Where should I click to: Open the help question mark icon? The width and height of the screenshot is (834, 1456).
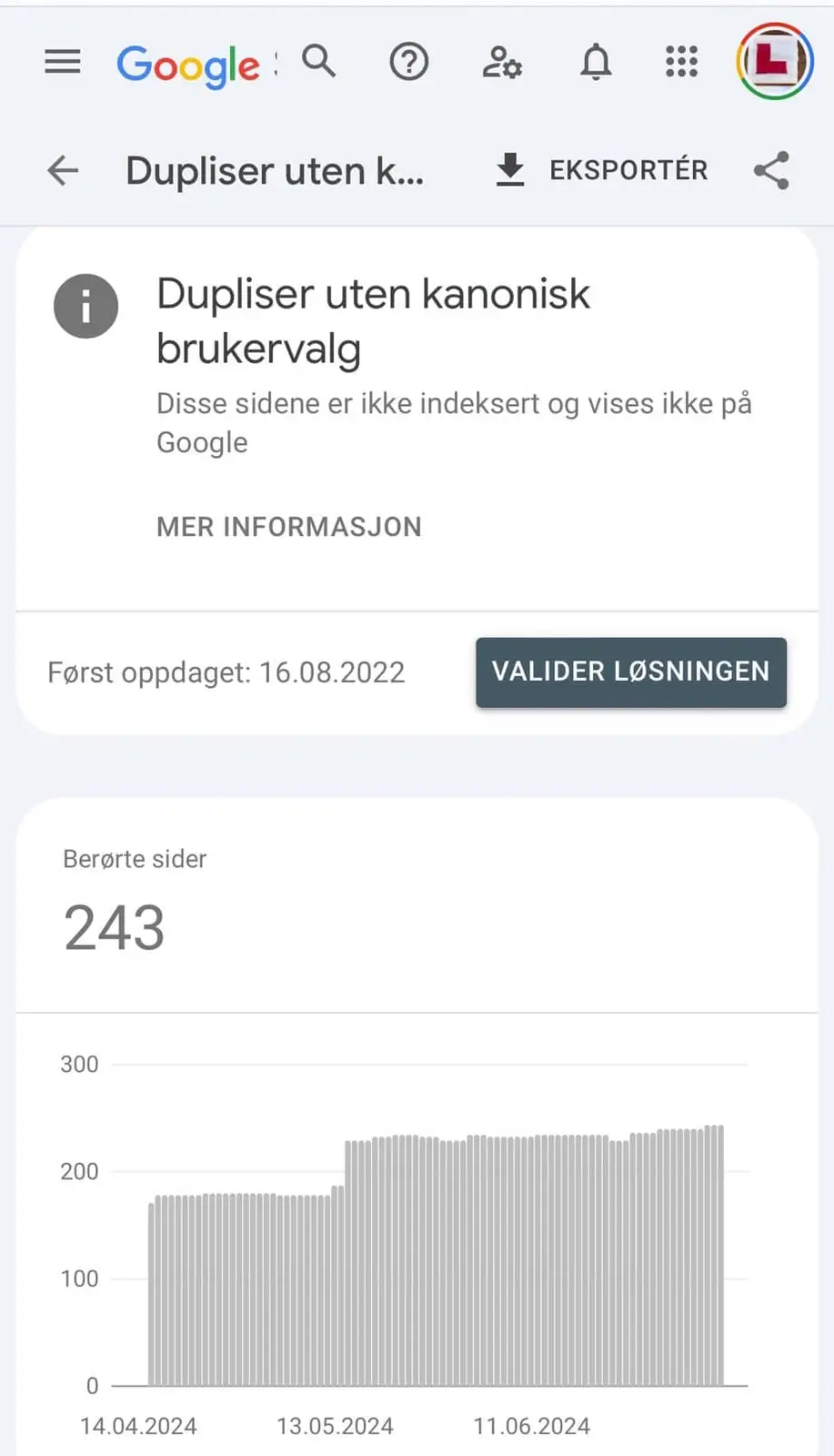point(409,62)
